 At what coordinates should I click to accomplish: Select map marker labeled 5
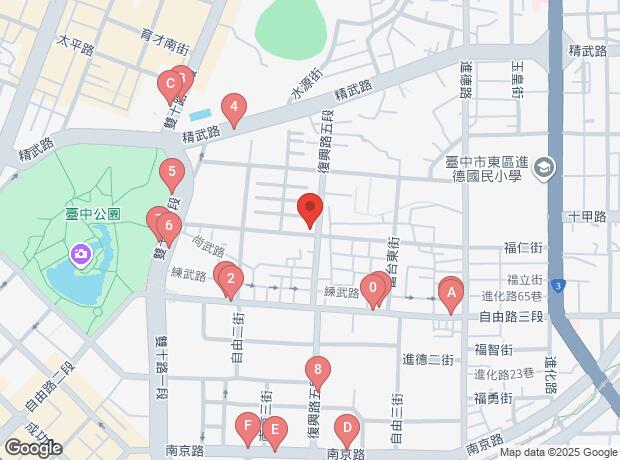pyautogui.click(x=172, y=174)
